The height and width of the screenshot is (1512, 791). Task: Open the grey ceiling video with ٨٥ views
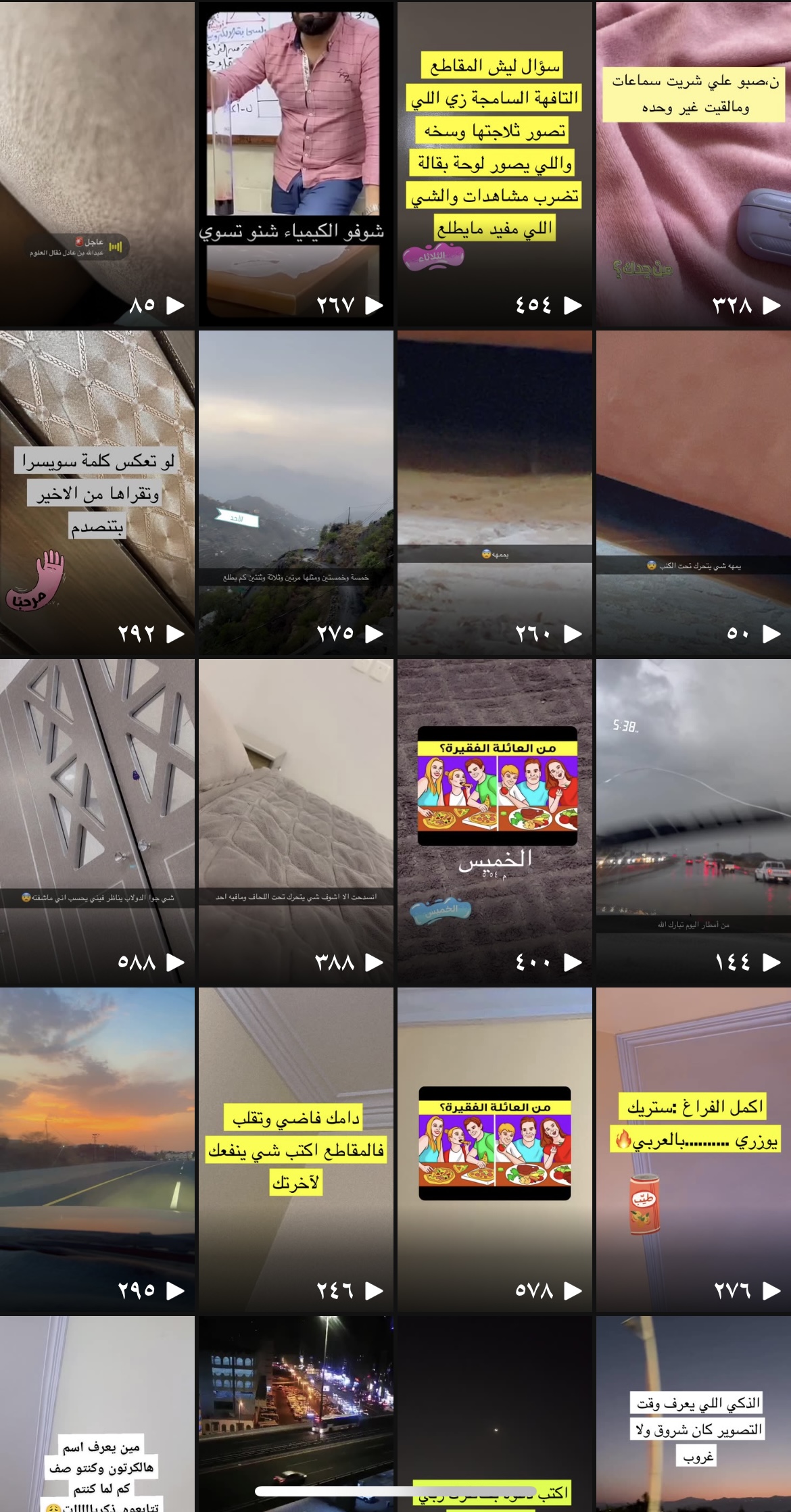[97, 162]
